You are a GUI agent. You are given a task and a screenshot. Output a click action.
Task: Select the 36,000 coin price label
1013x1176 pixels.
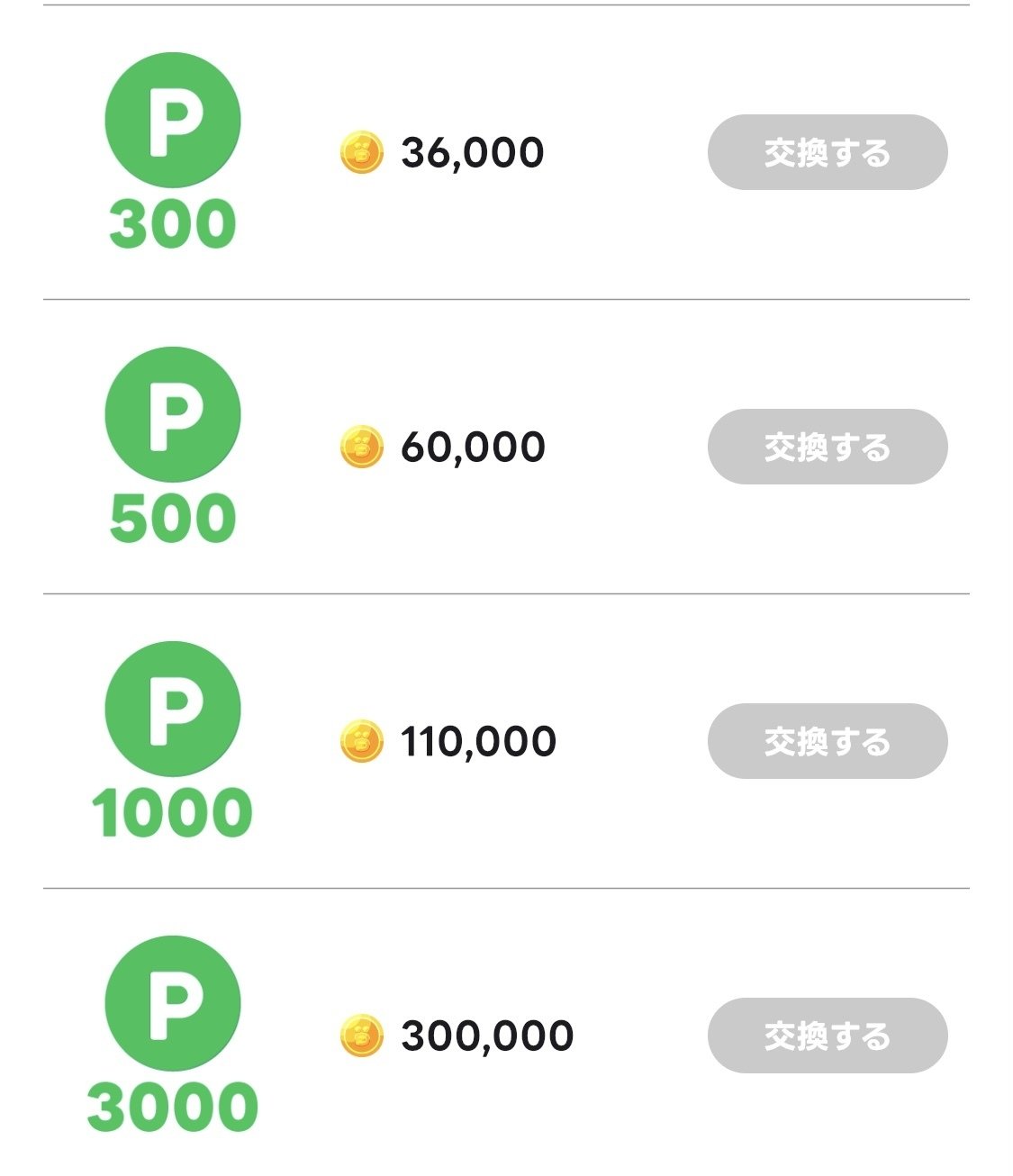(x=473, y=151)
